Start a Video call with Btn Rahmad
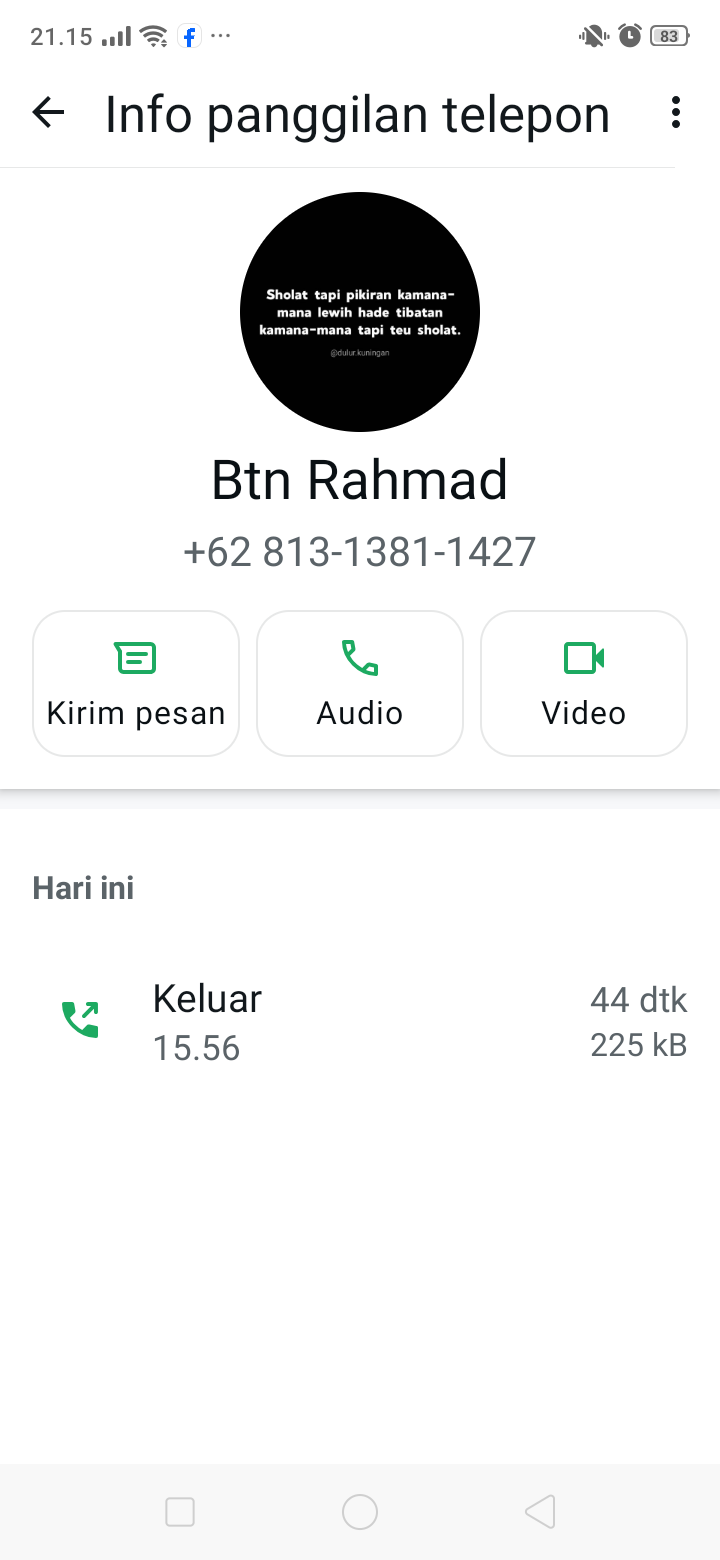720x1560 pixels. tap(584, 683)
